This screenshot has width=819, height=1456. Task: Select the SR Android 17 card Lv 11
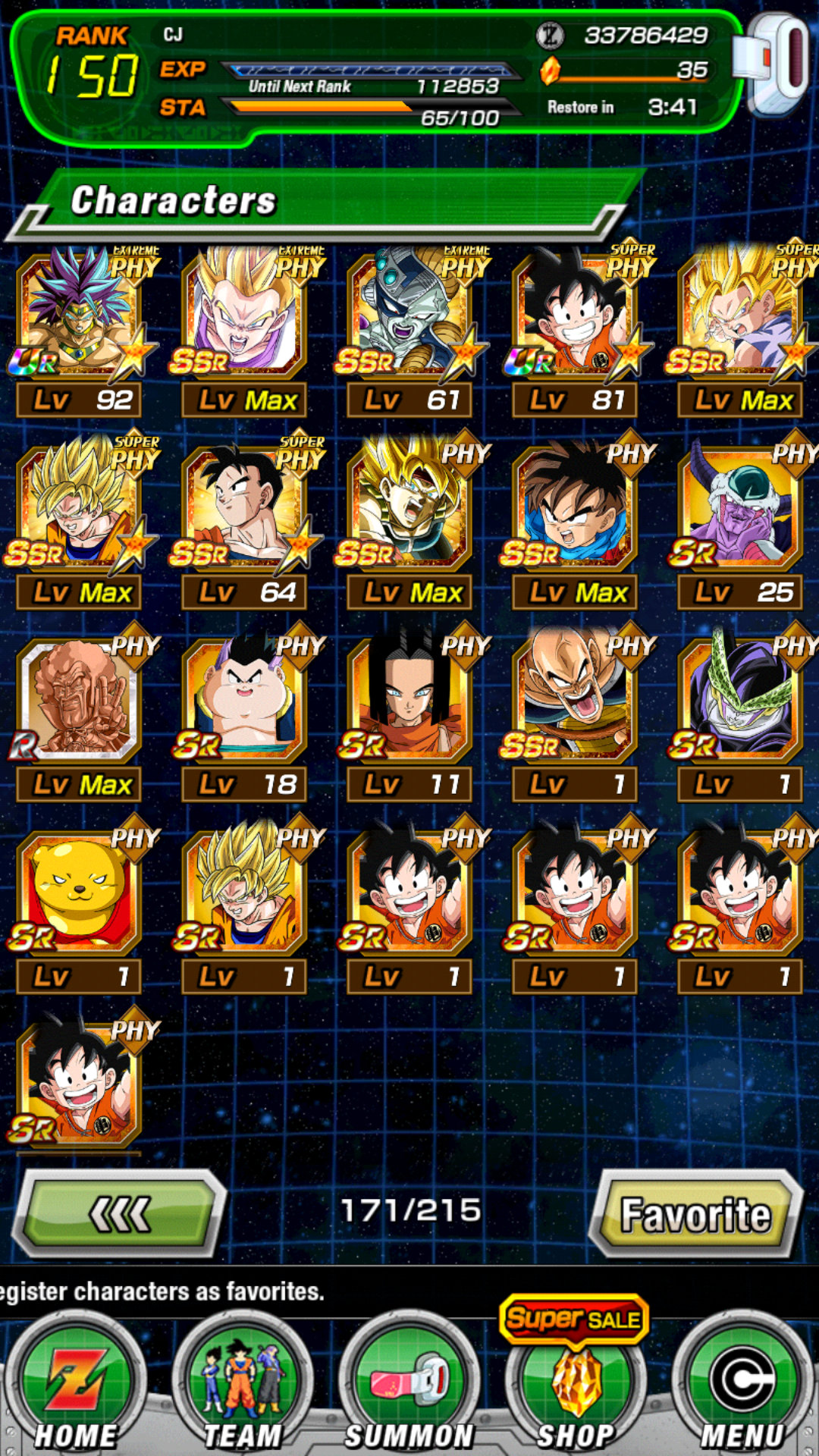[409, 702]
